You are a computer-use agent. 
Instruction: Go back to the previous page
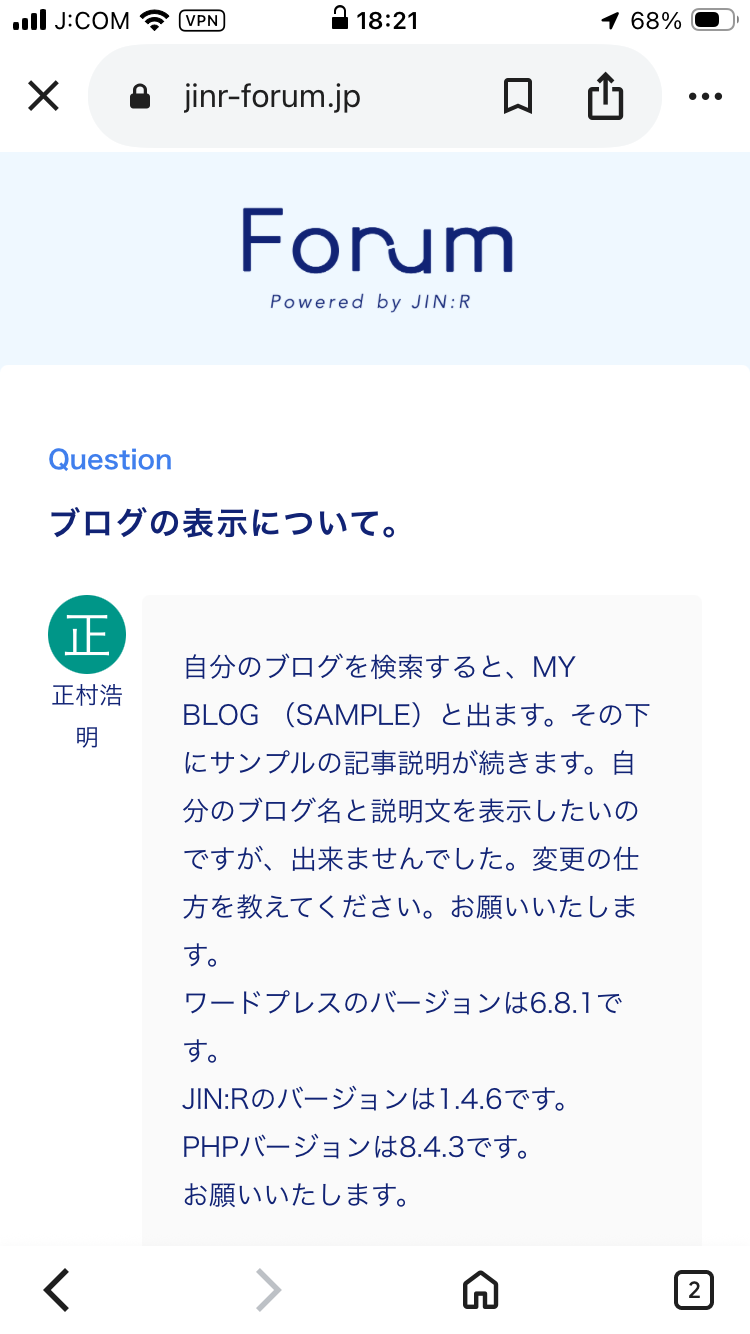[57, 1289]
